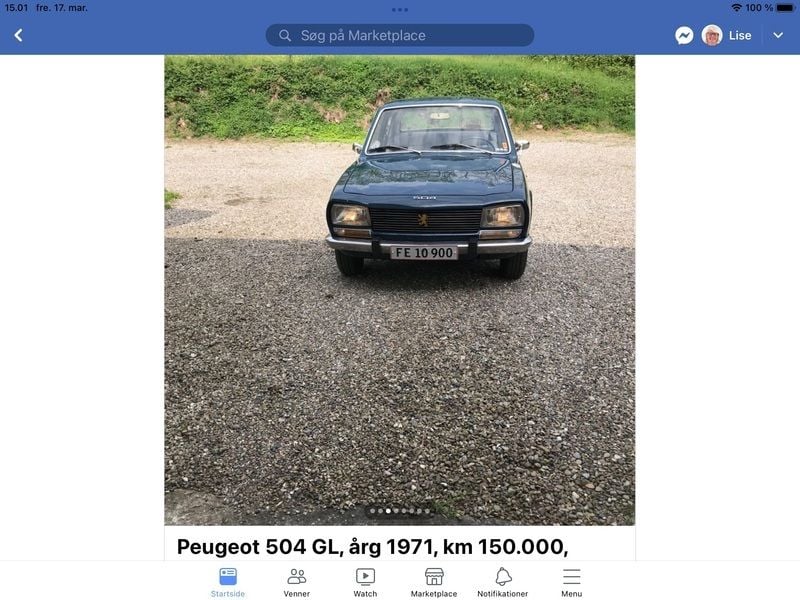
Task: Switch to the Startside tab
Action: click(x=228, y=582)
